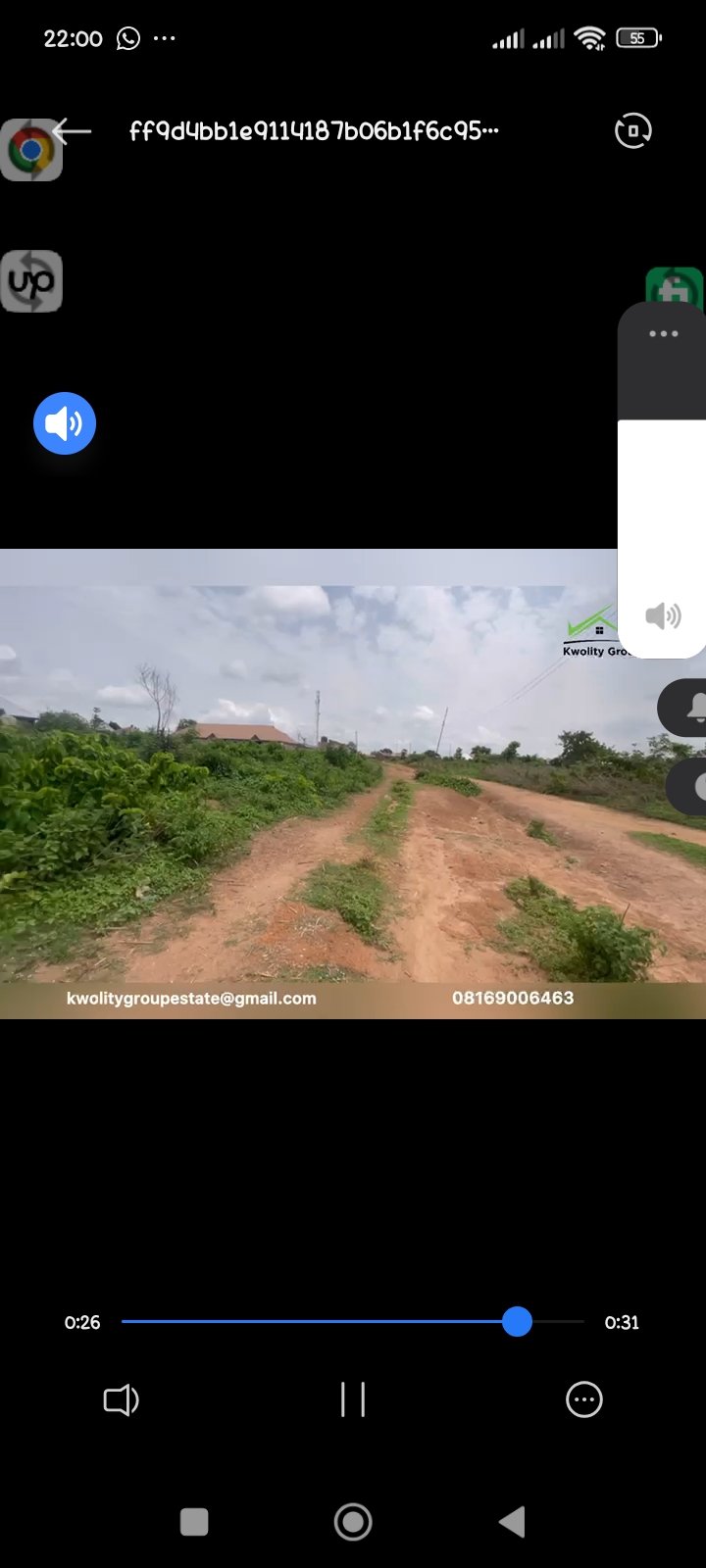Mute the video with the speaker icon
706x1568 pixels.
tap(121, 1400)
